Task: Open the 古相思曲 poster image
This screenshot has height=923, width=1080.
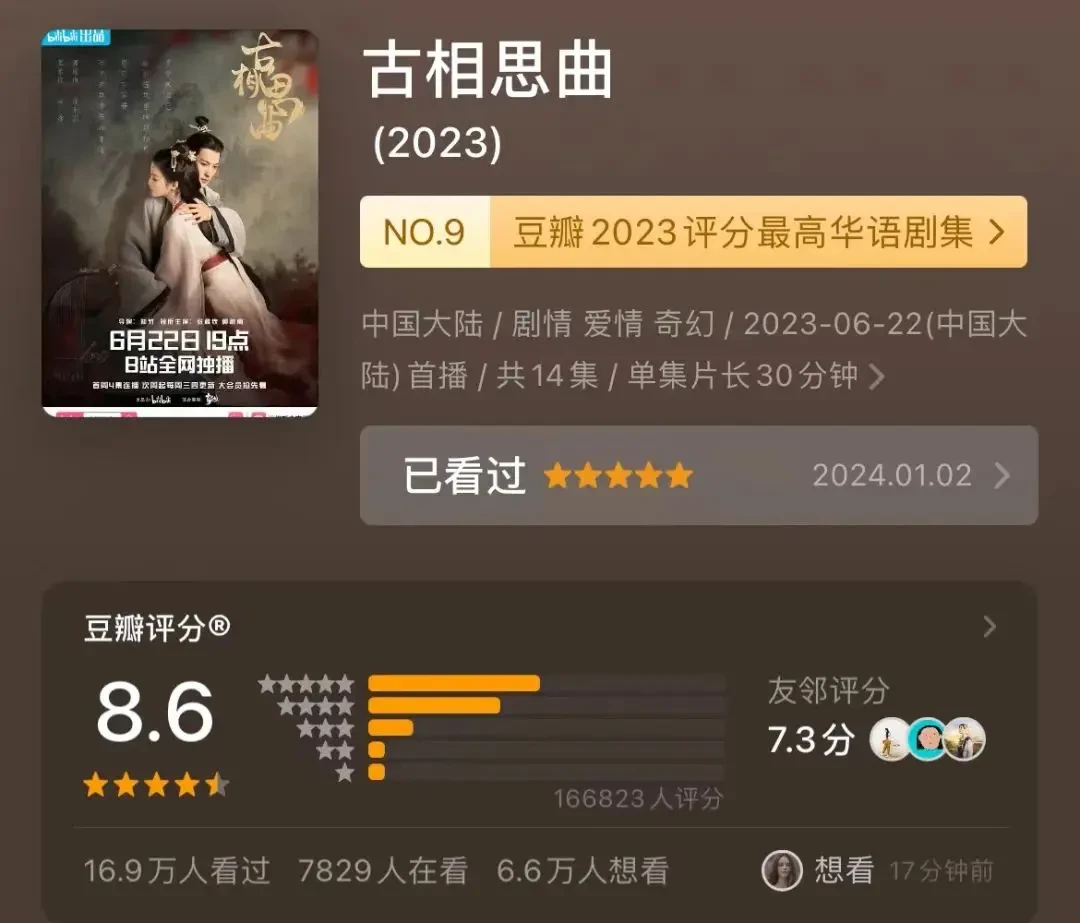Action: point(180,224)
